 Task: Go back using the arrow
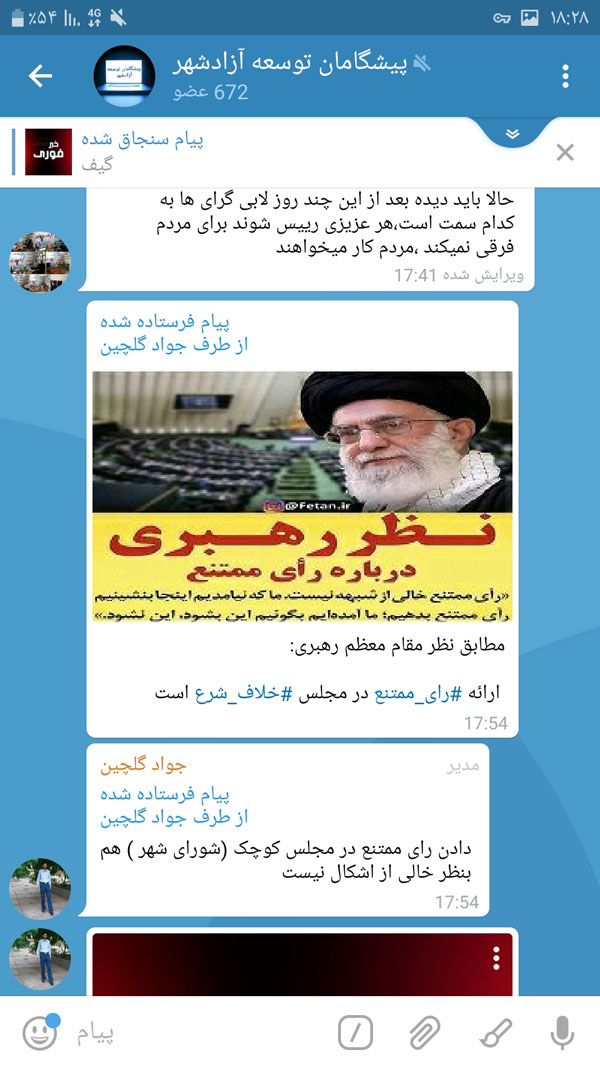(40, 76)
